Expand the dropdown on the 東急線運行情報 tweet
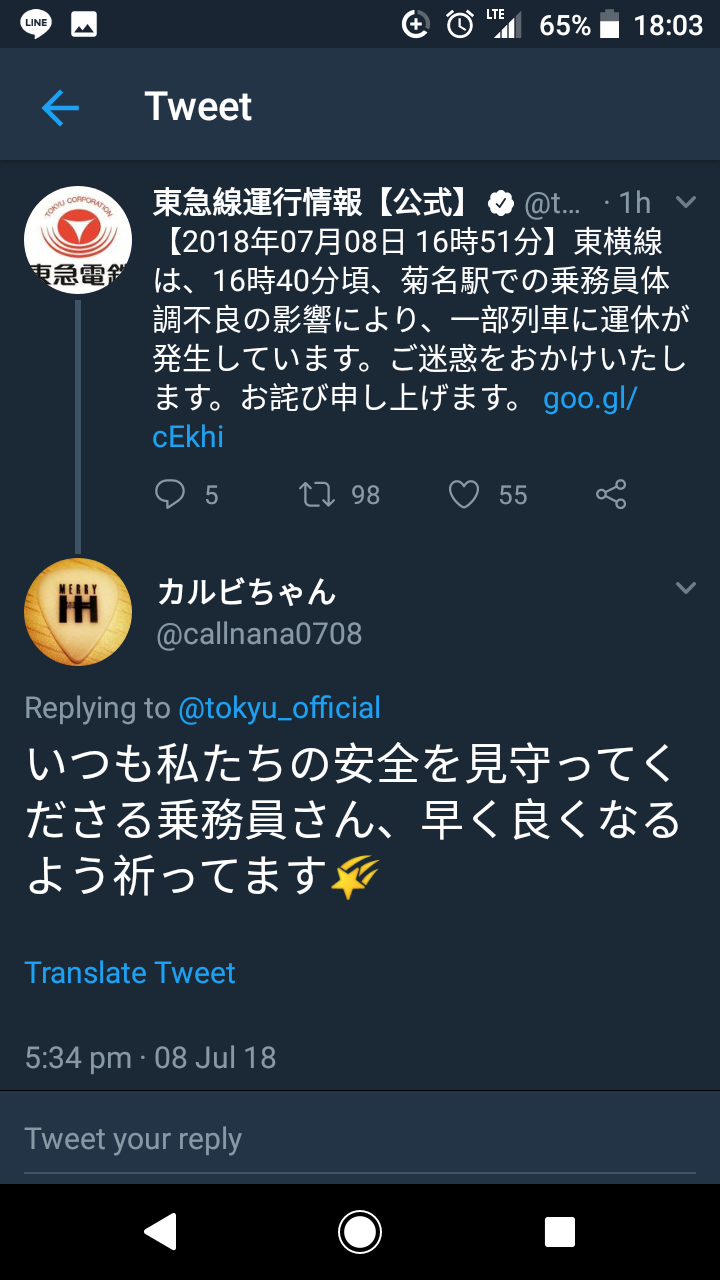 pyautogui.click(x=686, y=202)
